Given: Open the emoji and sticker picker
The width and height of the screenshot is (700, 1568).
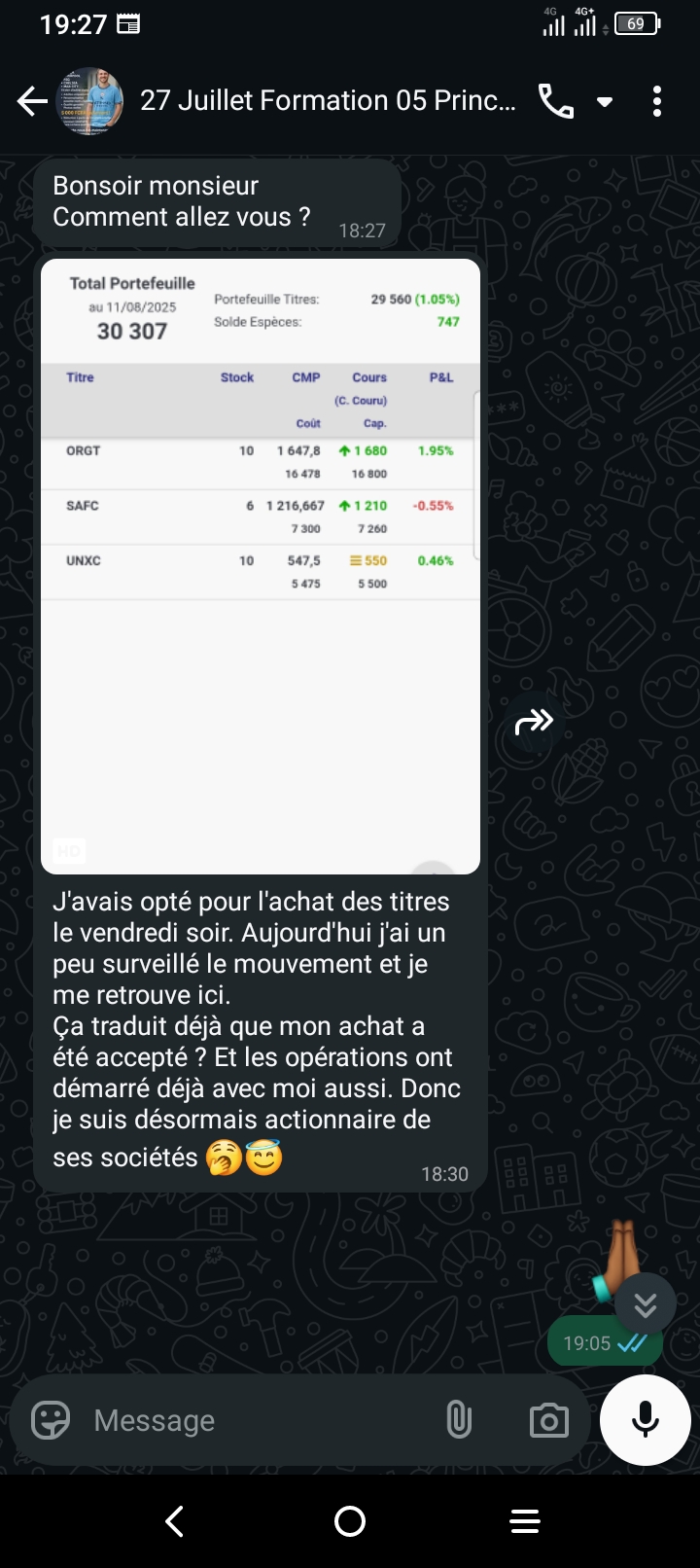Looking at the screenshot, I should pyautogui.click(x=51, y=1420).
